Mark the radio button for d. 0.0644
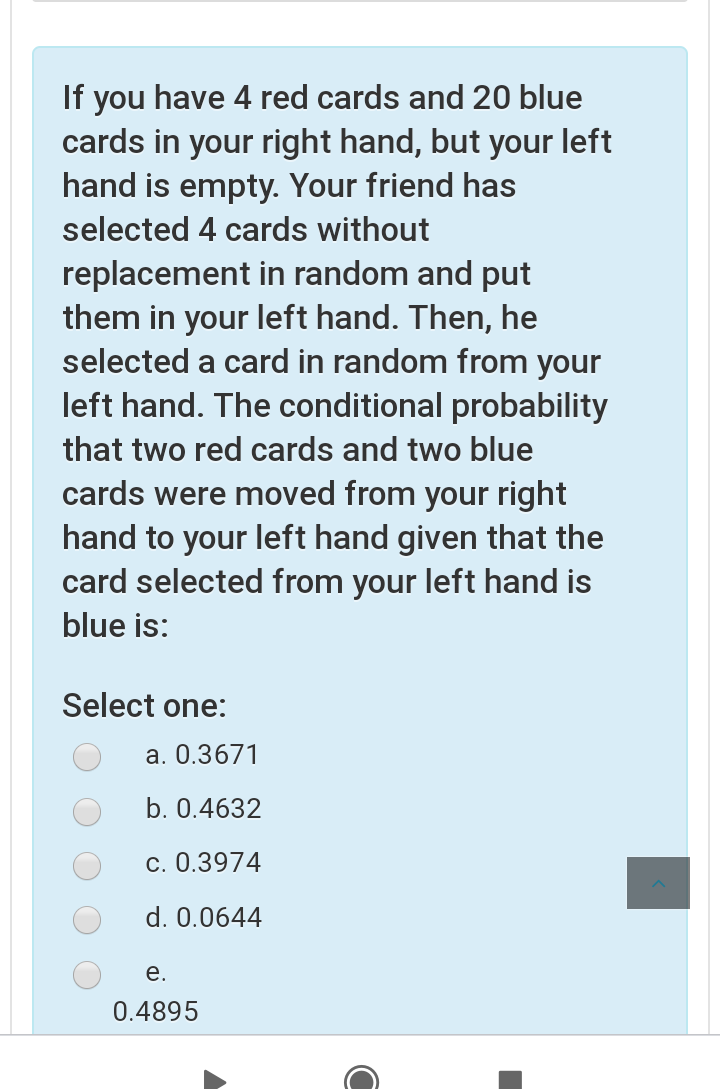The height and width of the screenshot is (1089, 720). coord(87,920)
